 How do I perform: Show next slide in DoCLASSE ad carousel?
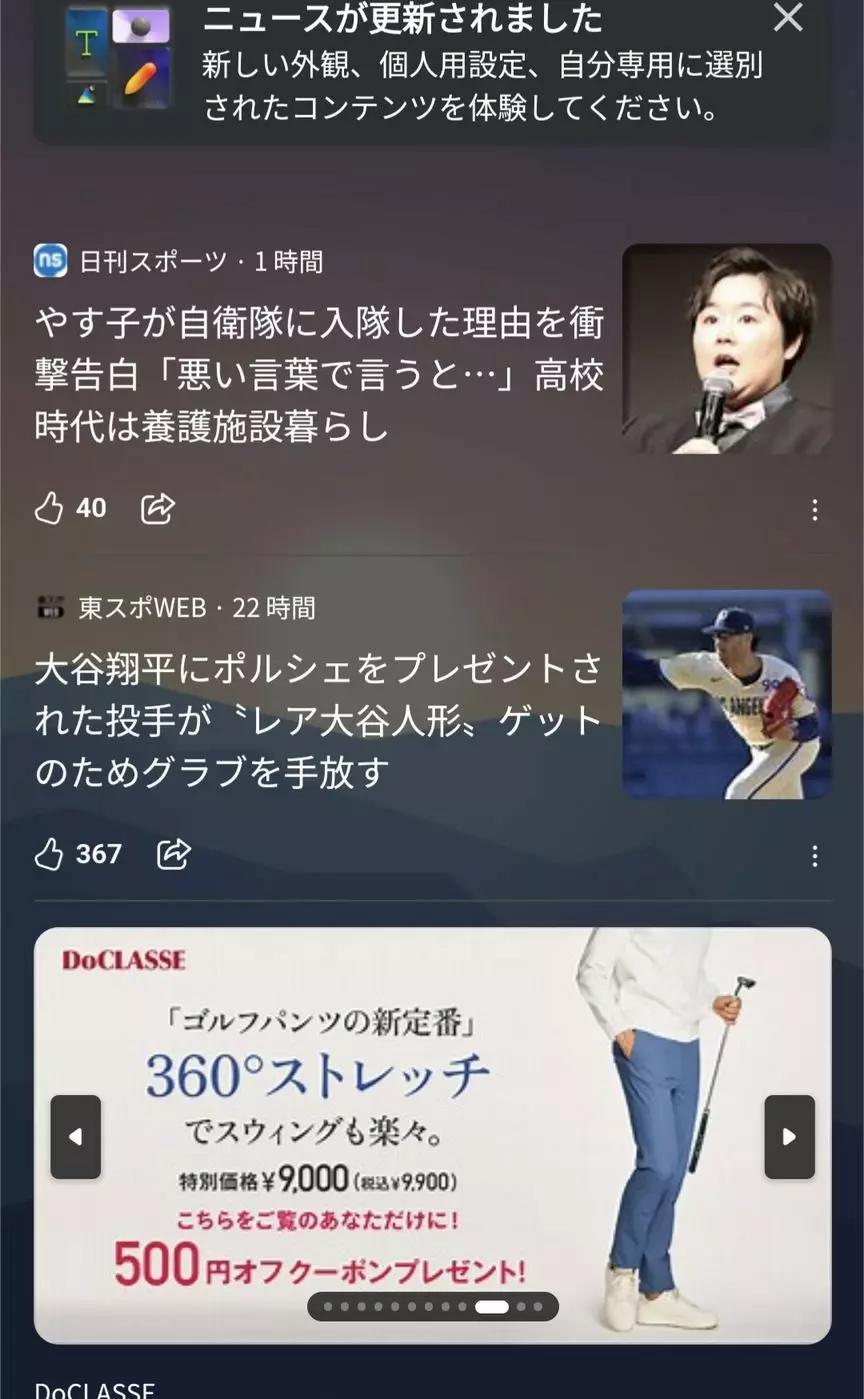click(x=790, y=1137)
